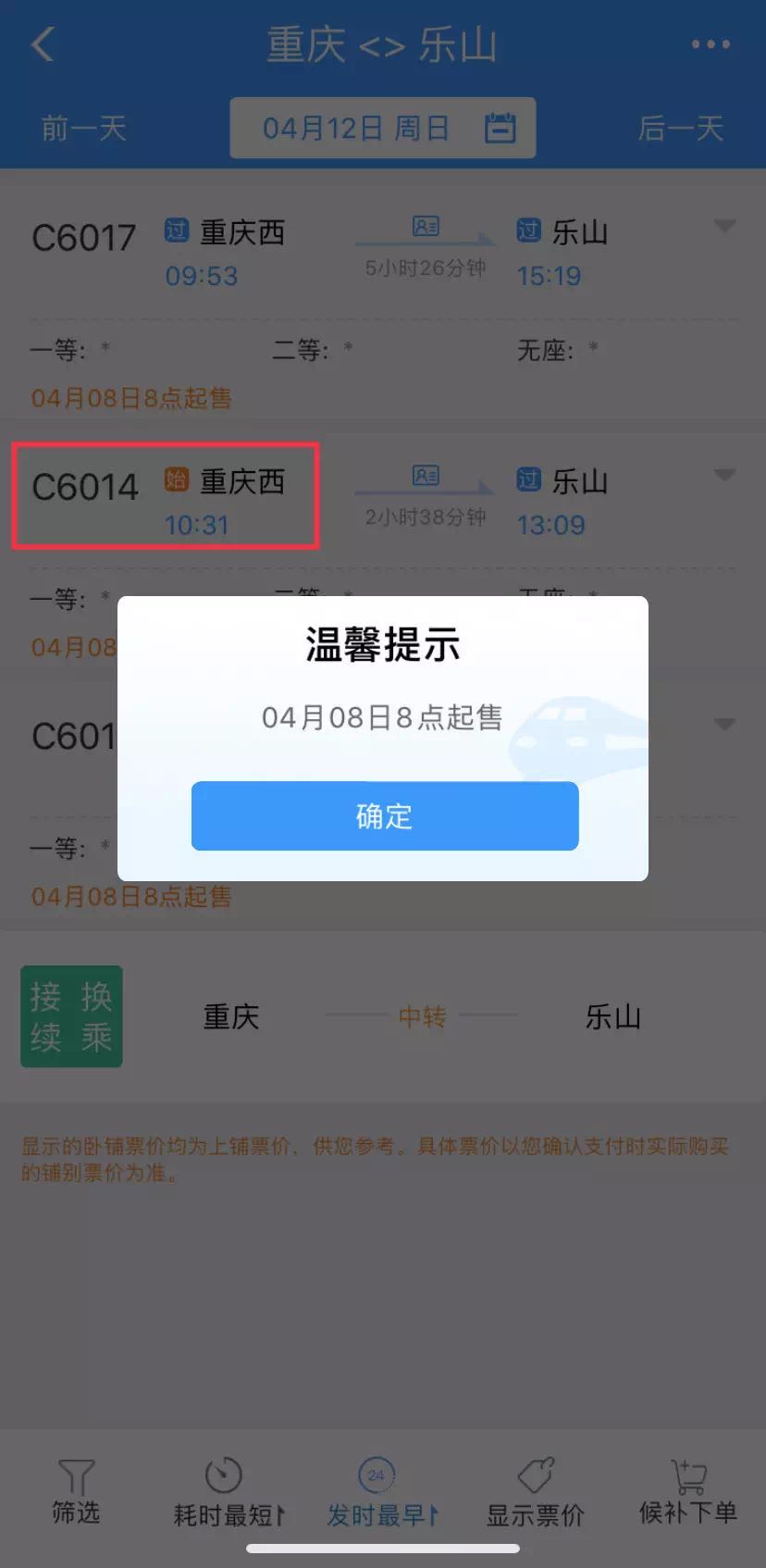
Task: Open the date picker showing 04月12日 周日
Action: click(x=383, y=128)
